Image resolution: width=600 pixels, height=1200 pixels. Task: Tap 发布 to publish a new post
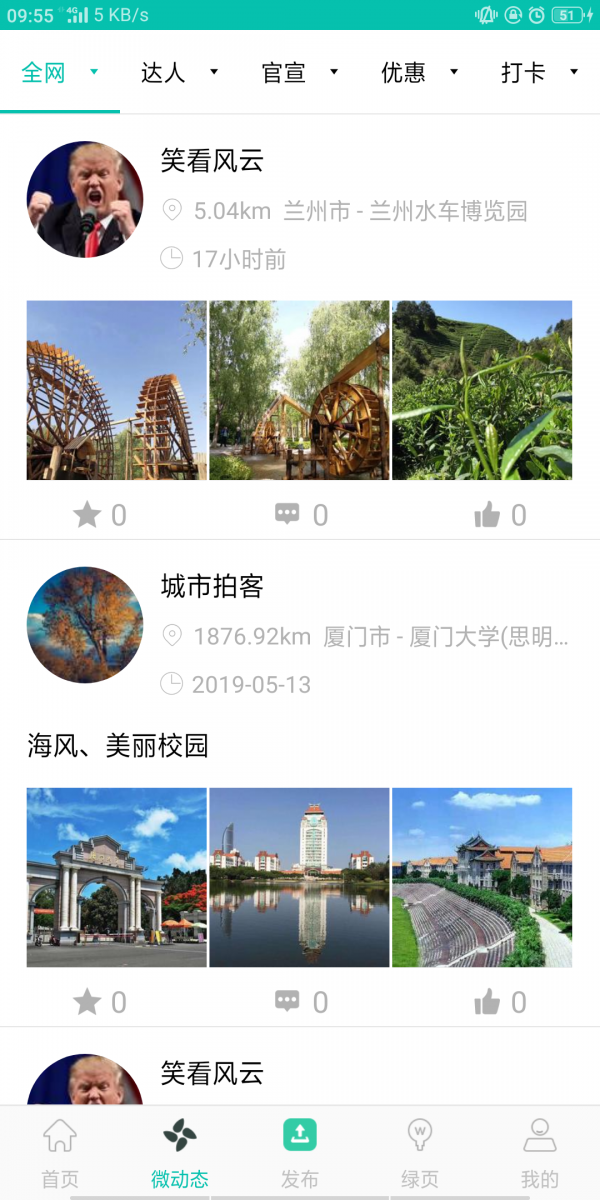pos(300,1153)
